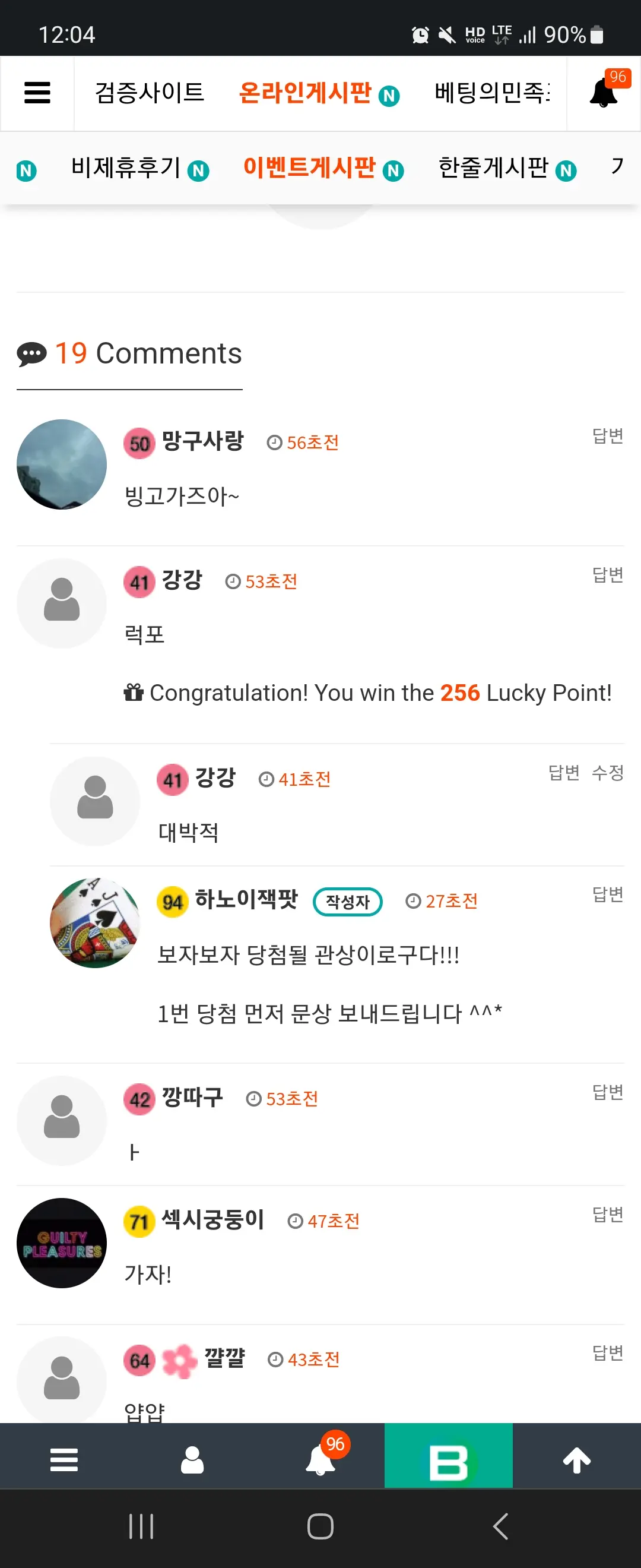Open the hamburger menu in the top bar
Image resolution: width=641 pixels, height=1568 pixels.
click(x=37, y=93)
